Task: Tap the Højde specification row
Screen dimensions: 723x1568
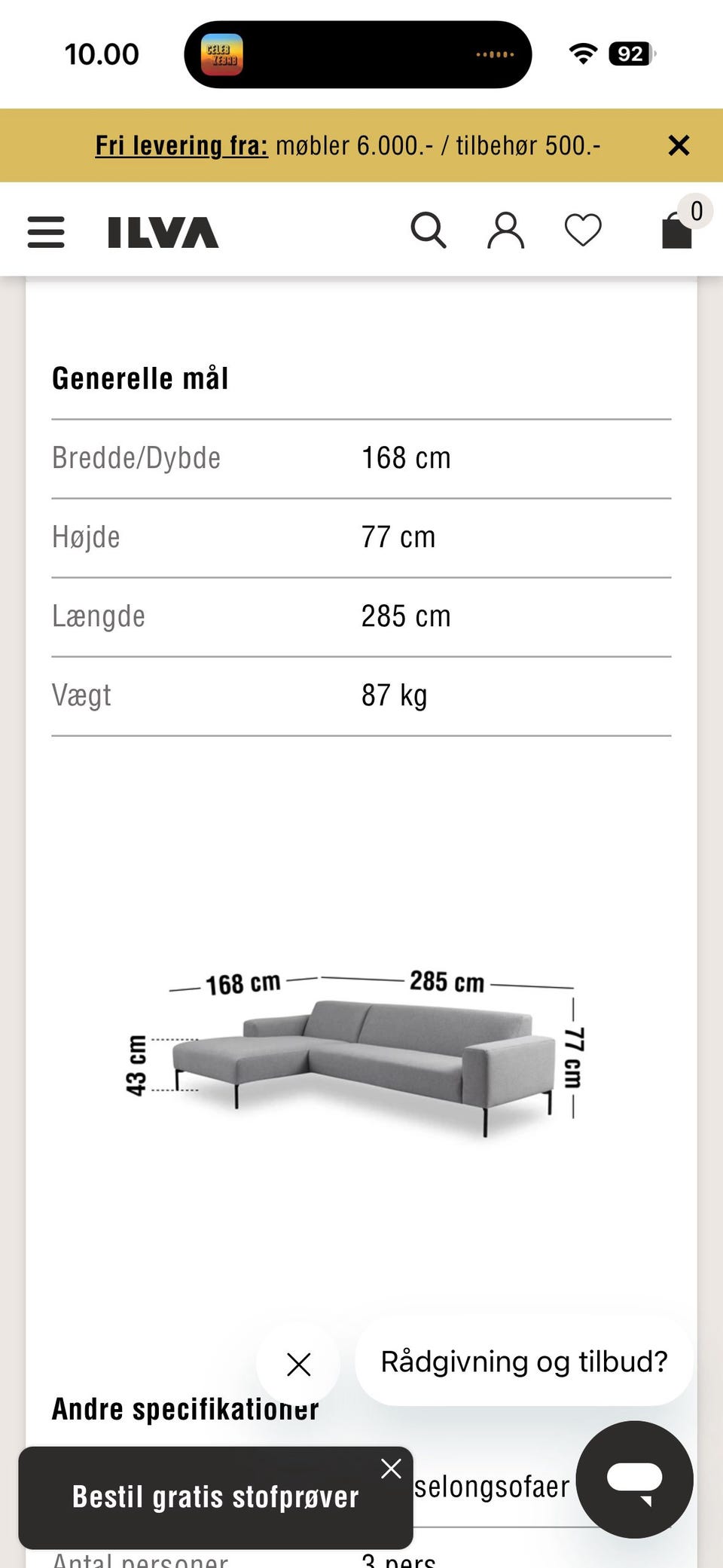Action: (361, 536)
